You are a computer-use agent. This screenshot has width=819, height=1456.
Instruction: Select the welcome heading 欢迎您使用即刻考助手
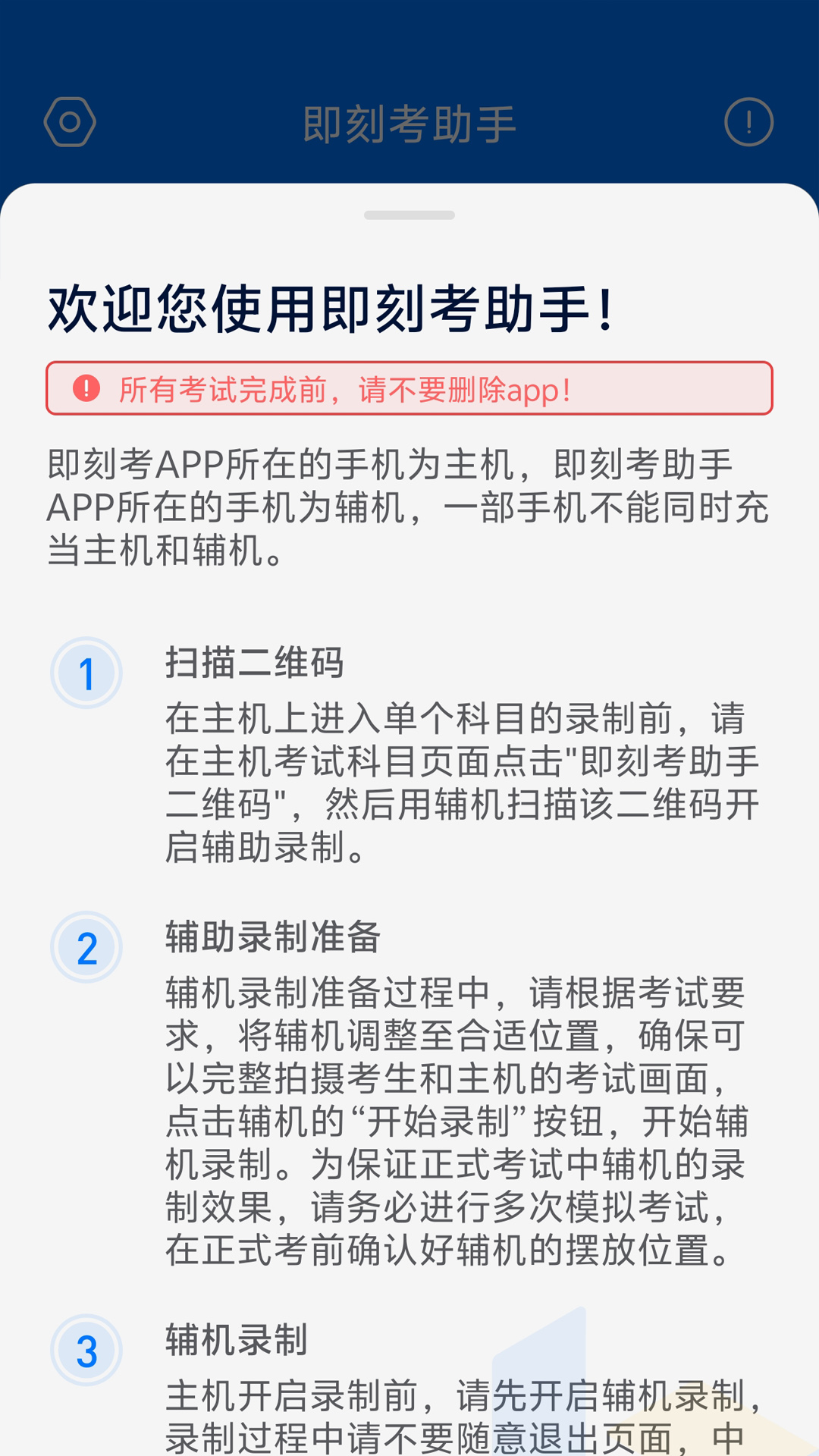click(331, 307)
